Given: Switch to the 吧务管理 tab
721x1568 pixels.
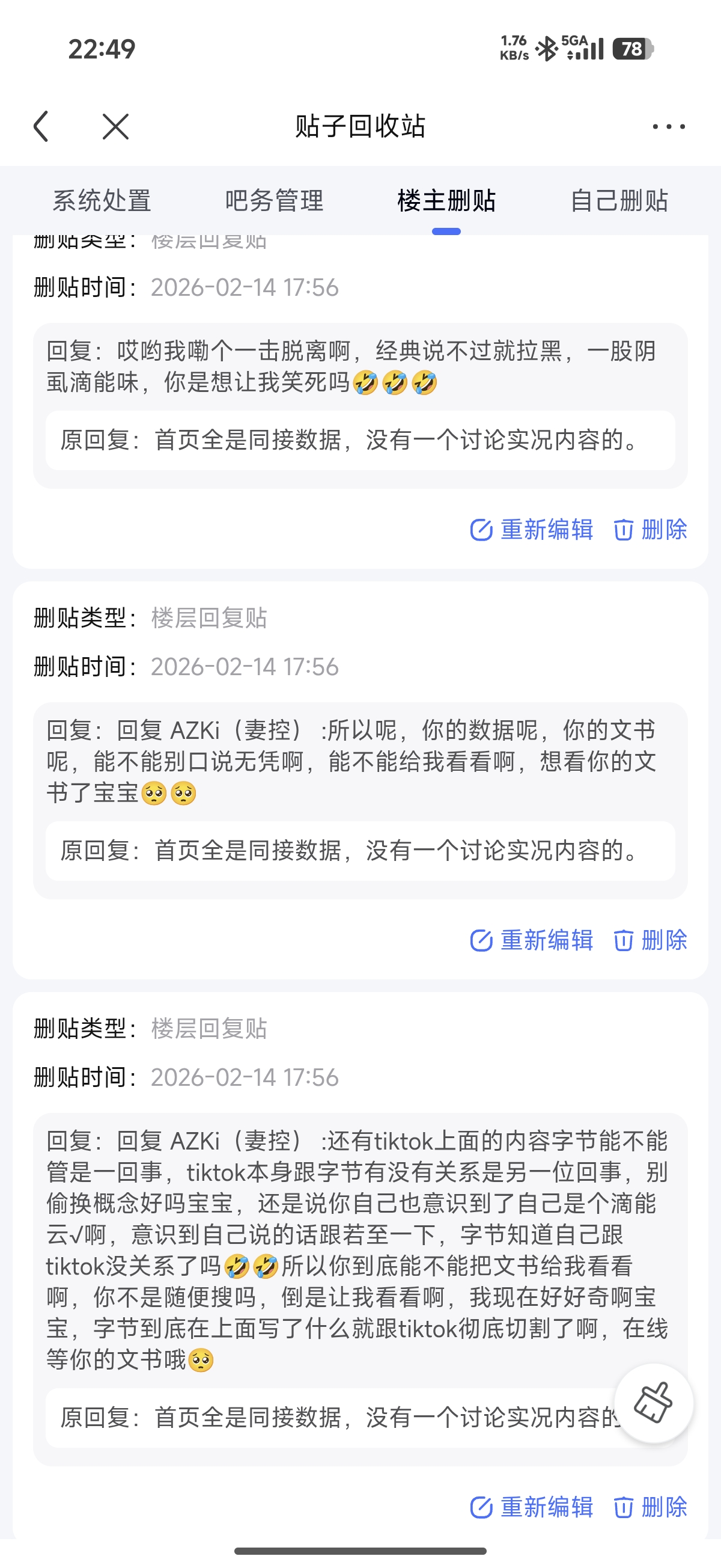Looking at the screenshot, I should coord(274,201).
